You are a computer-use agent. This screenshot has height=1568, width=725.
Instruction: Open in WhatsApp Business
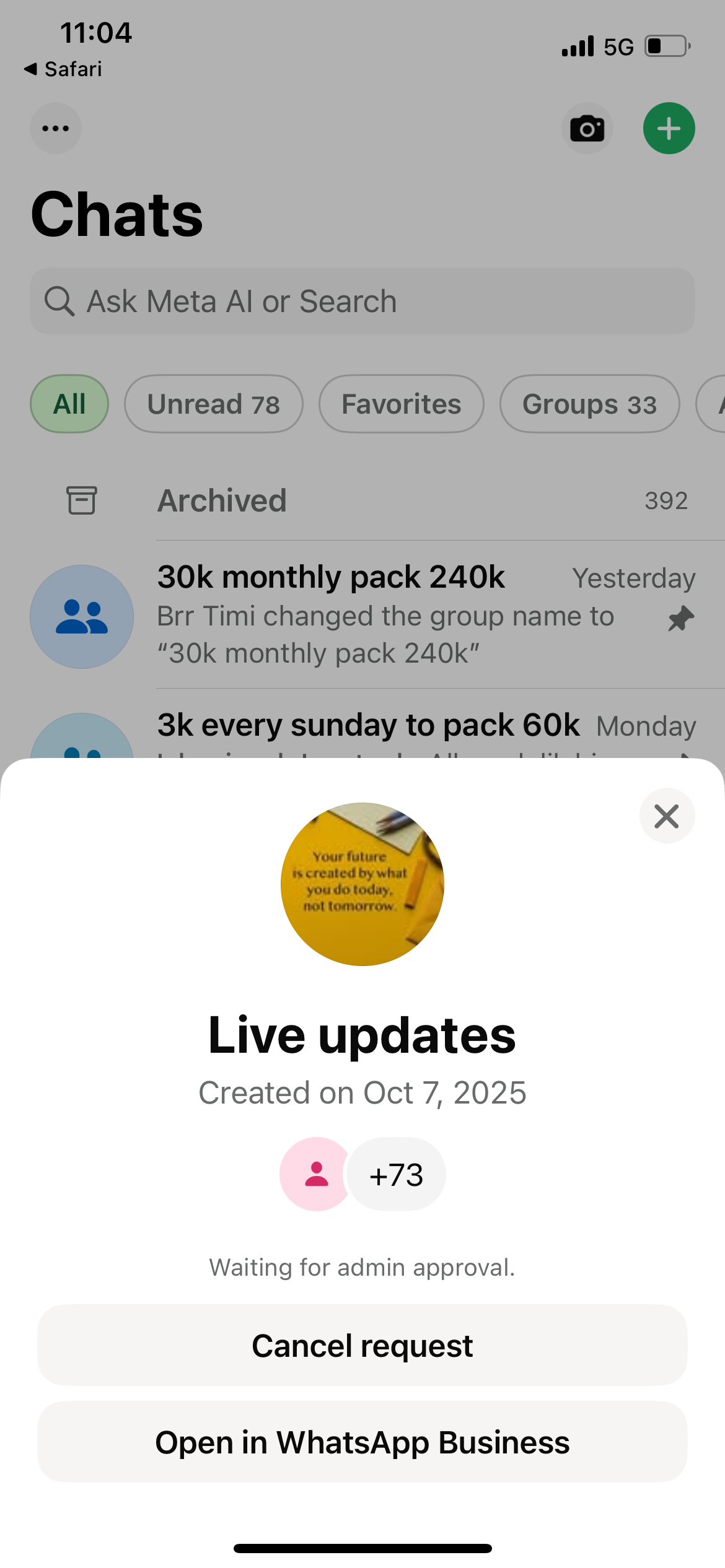pos(362,1442)
